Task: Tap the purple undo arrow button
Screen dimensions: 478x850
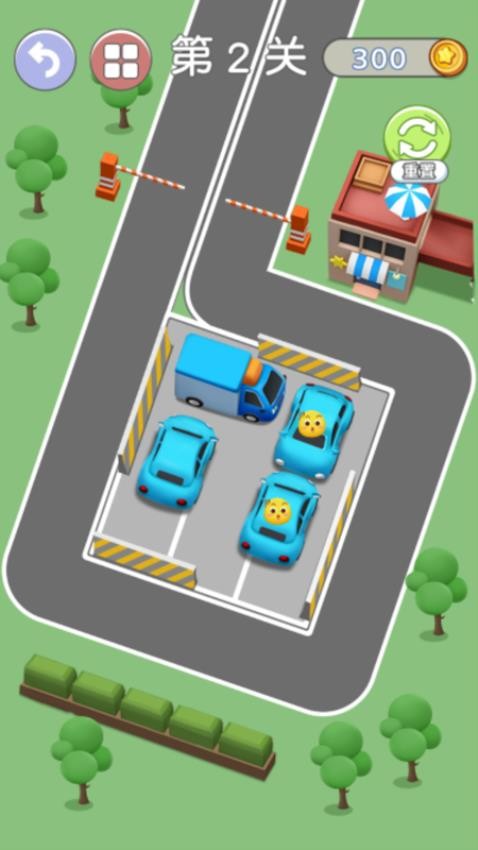Action: click(45, 60)
